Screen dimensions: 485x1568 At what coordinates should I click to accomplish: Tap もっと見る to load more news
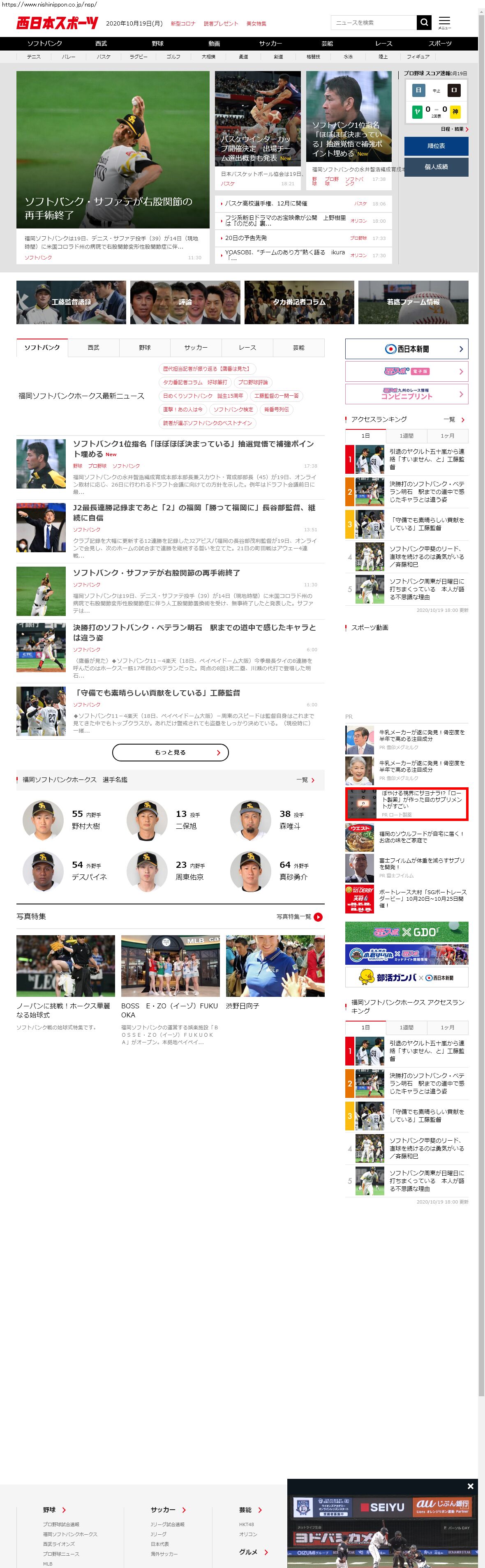(x=171, y=752)
